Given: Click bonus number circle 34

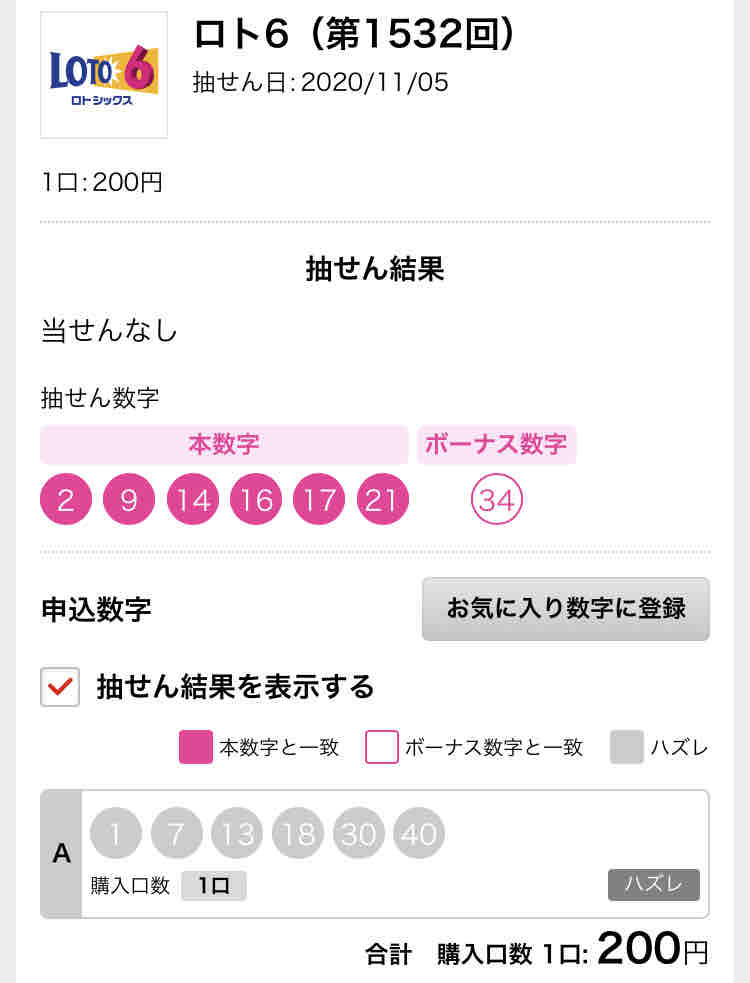Looking at the screenshot, I should coord(496,498).
